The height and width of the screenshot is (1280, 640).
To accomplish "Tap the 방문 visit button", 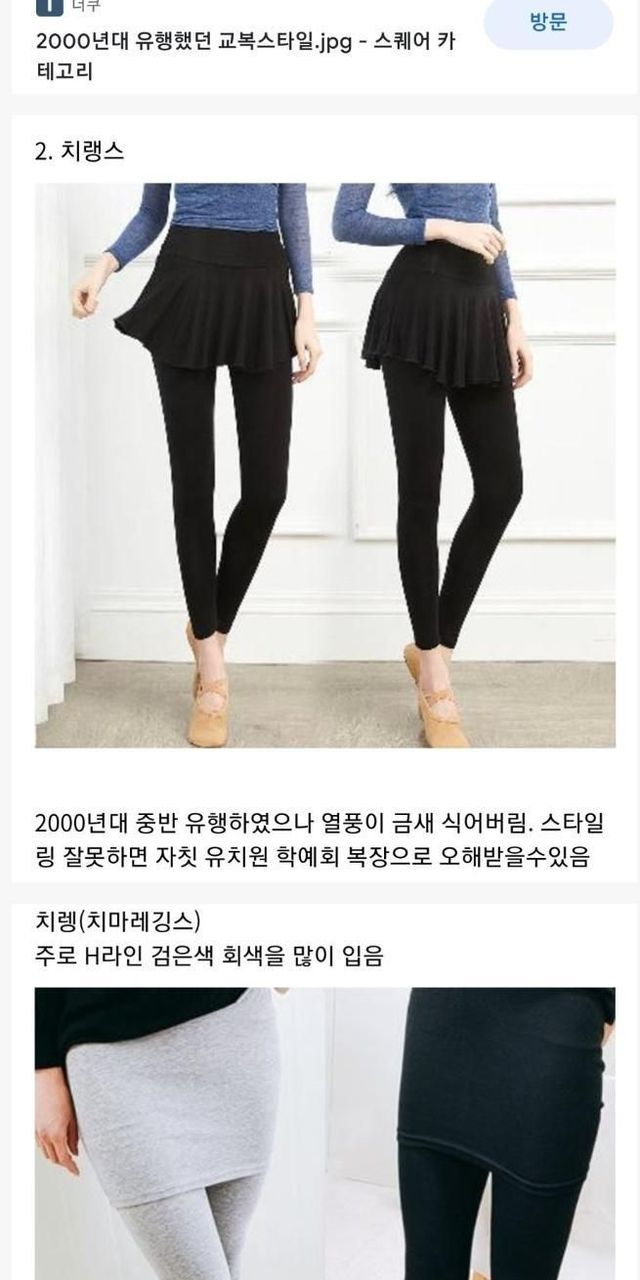I will point(548,22).
